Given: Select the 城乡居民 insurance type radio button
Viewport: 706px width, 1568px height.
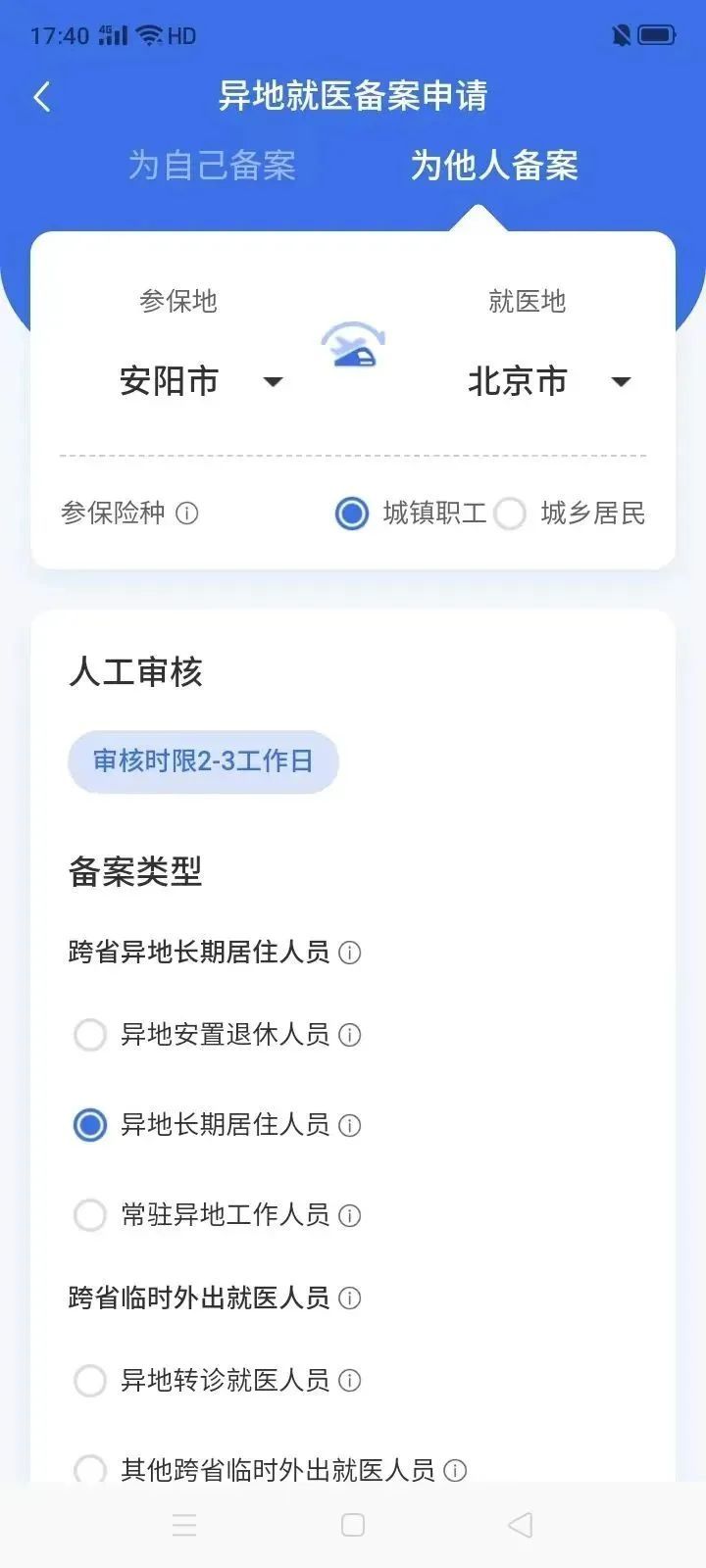Looking at the screenshot, I should pyautogui.click(x=511, y=514).
